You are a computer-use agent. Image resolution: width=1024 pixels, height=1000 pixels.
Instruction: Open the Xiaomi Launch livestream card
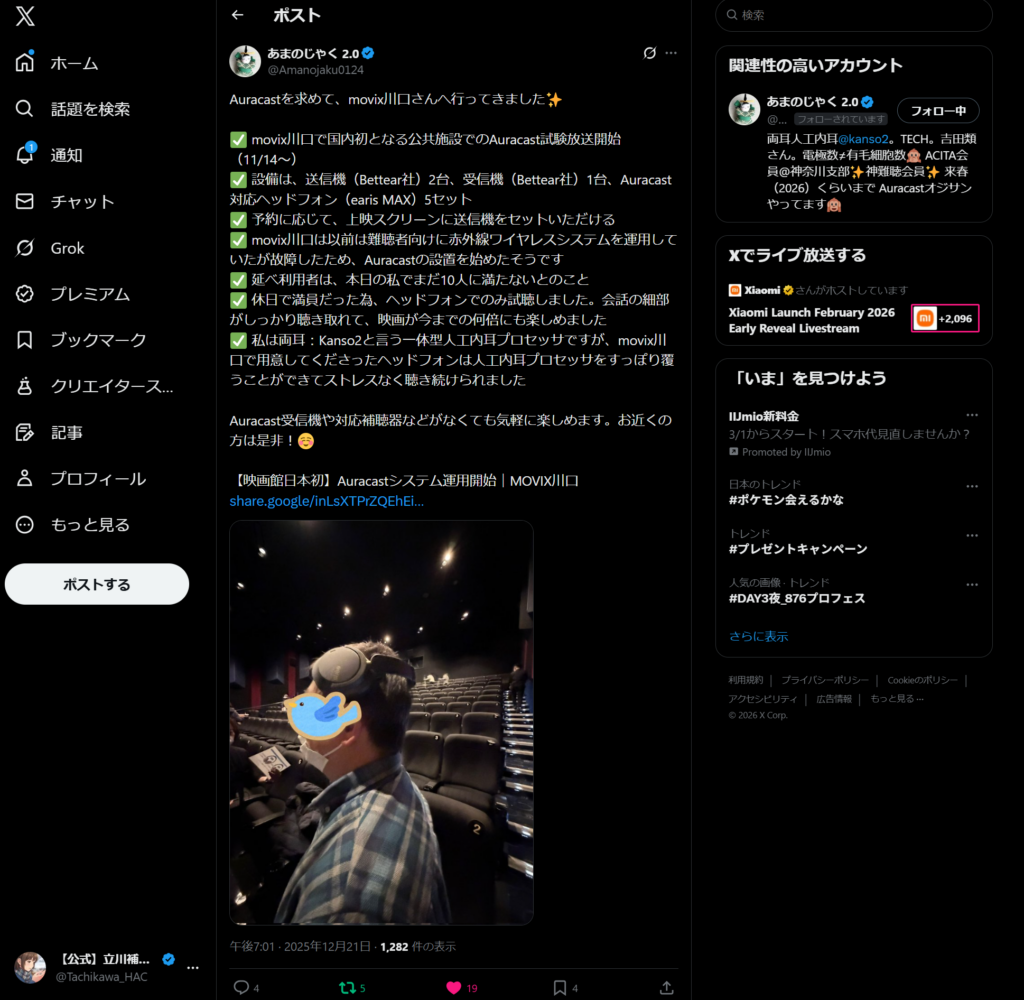[x=812, y=320]
